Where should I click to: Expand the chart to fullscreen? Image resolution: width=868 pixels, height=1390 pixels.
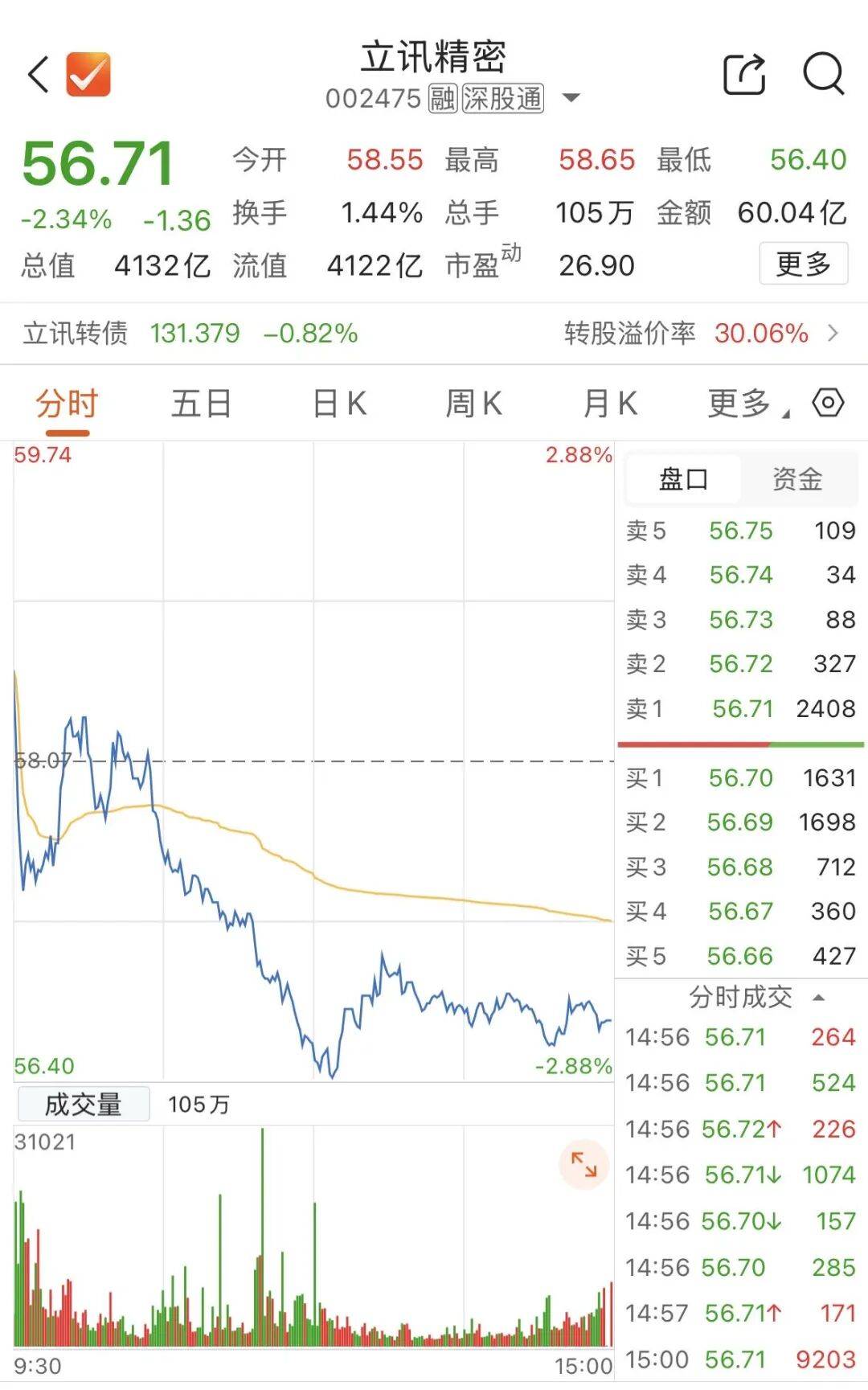(x=583, y=1164)
